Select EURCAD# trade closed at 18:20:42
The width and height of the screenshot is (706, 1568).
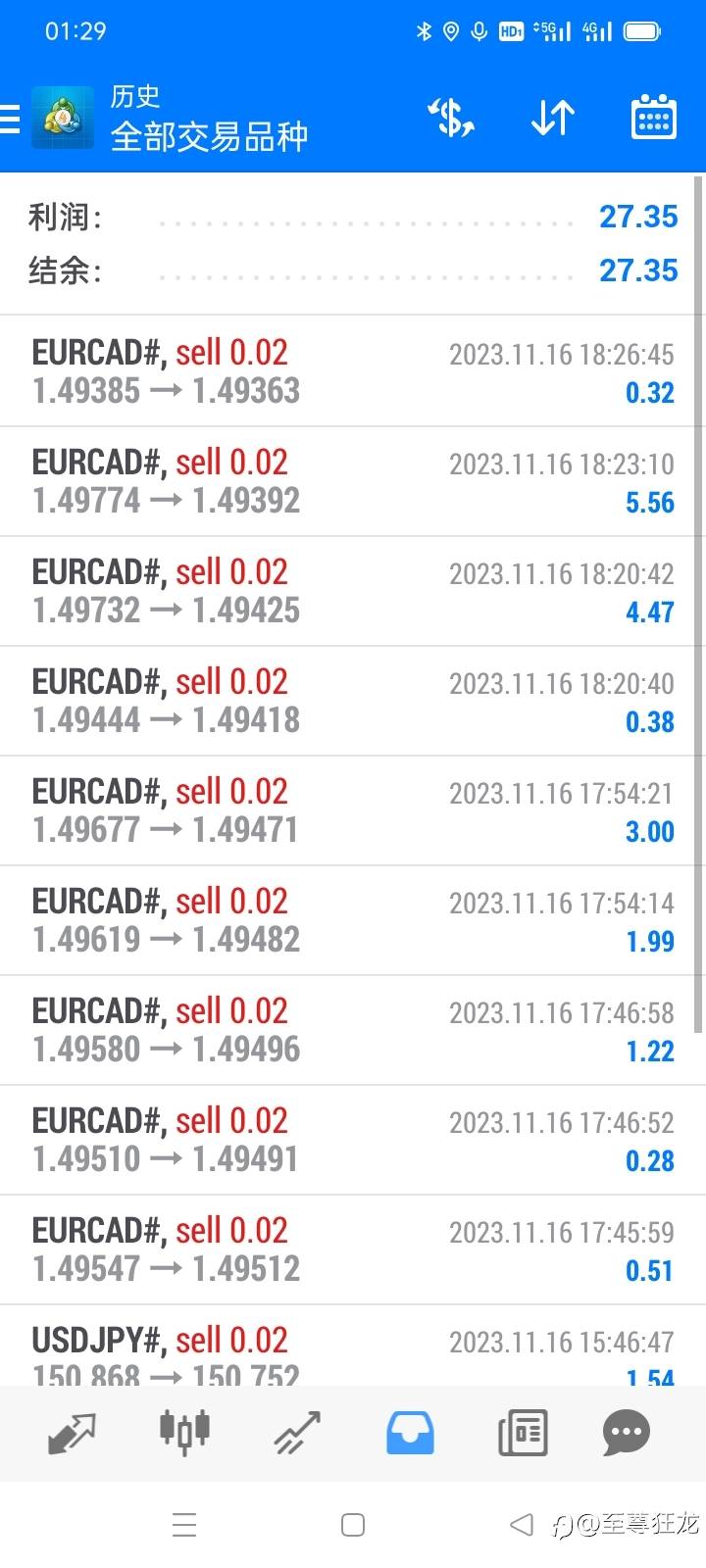tap(353, 591)
